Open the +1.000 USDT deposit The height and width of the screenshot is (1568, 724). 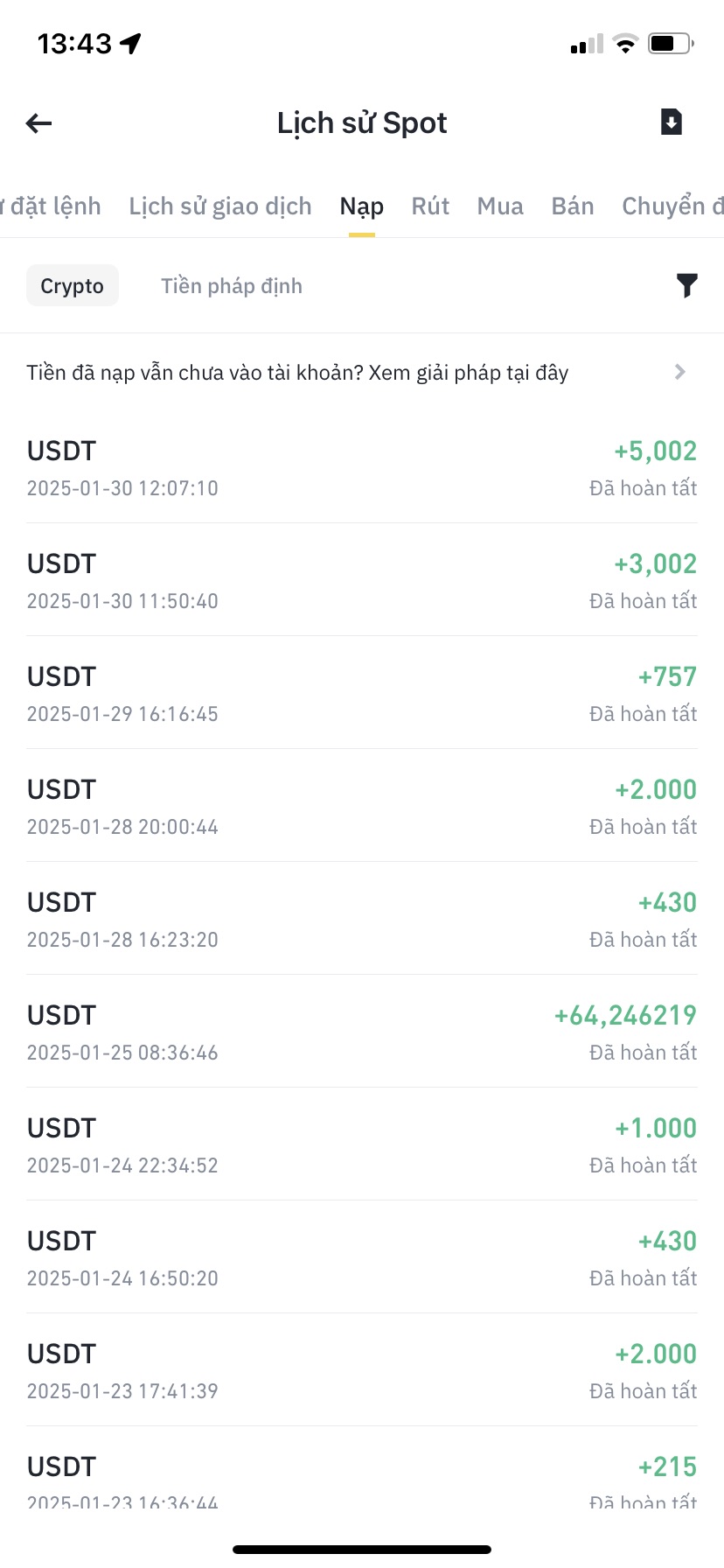[362, 1145]
